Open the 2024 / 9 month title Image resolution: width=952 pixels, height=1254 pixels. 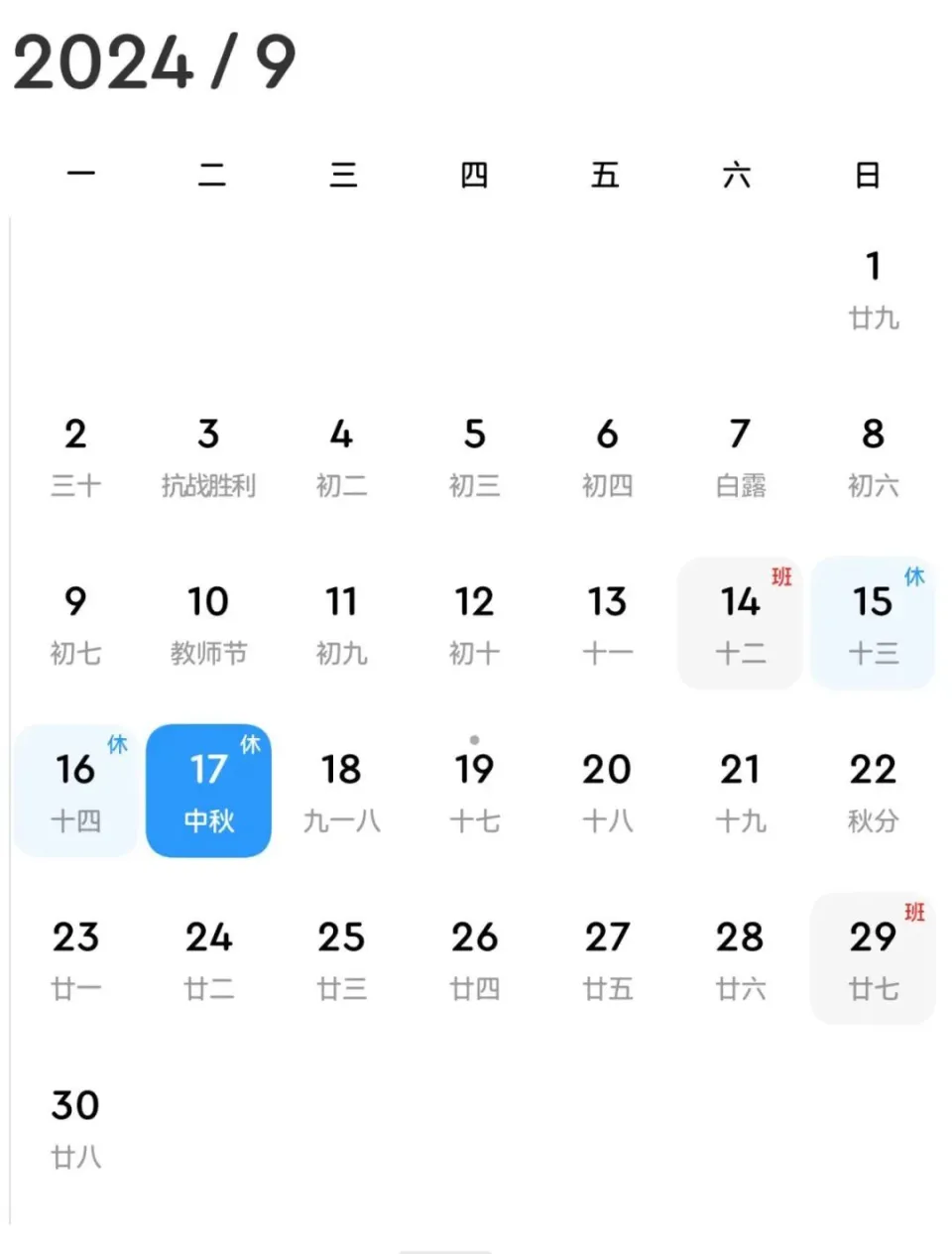[x=155, y=62]
